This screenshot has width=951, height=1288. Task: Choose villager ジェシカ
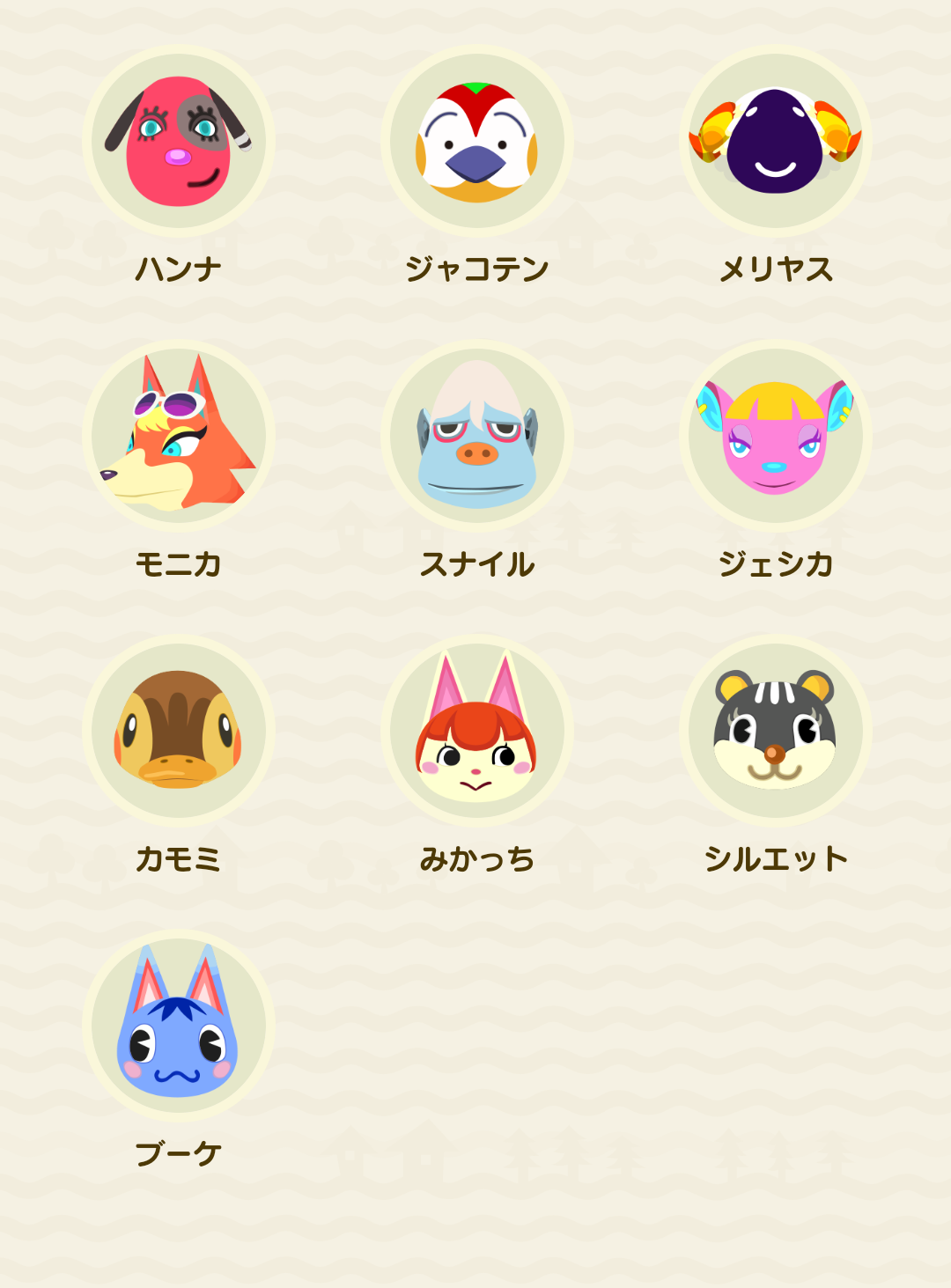[x=775, y=437]
